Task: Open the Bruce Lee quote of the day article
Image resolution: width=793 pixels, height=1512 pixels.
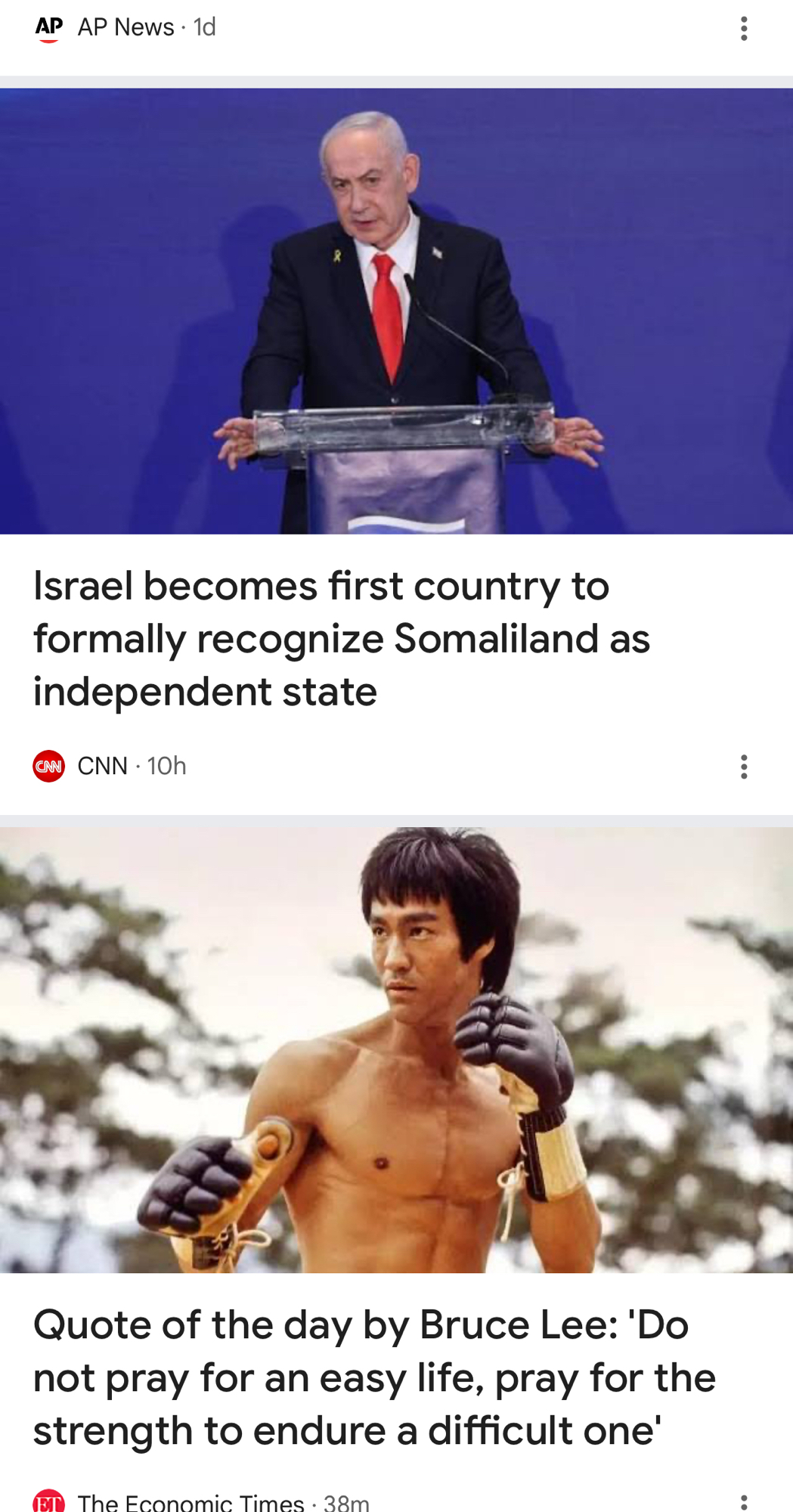Action: [373, 1377]
